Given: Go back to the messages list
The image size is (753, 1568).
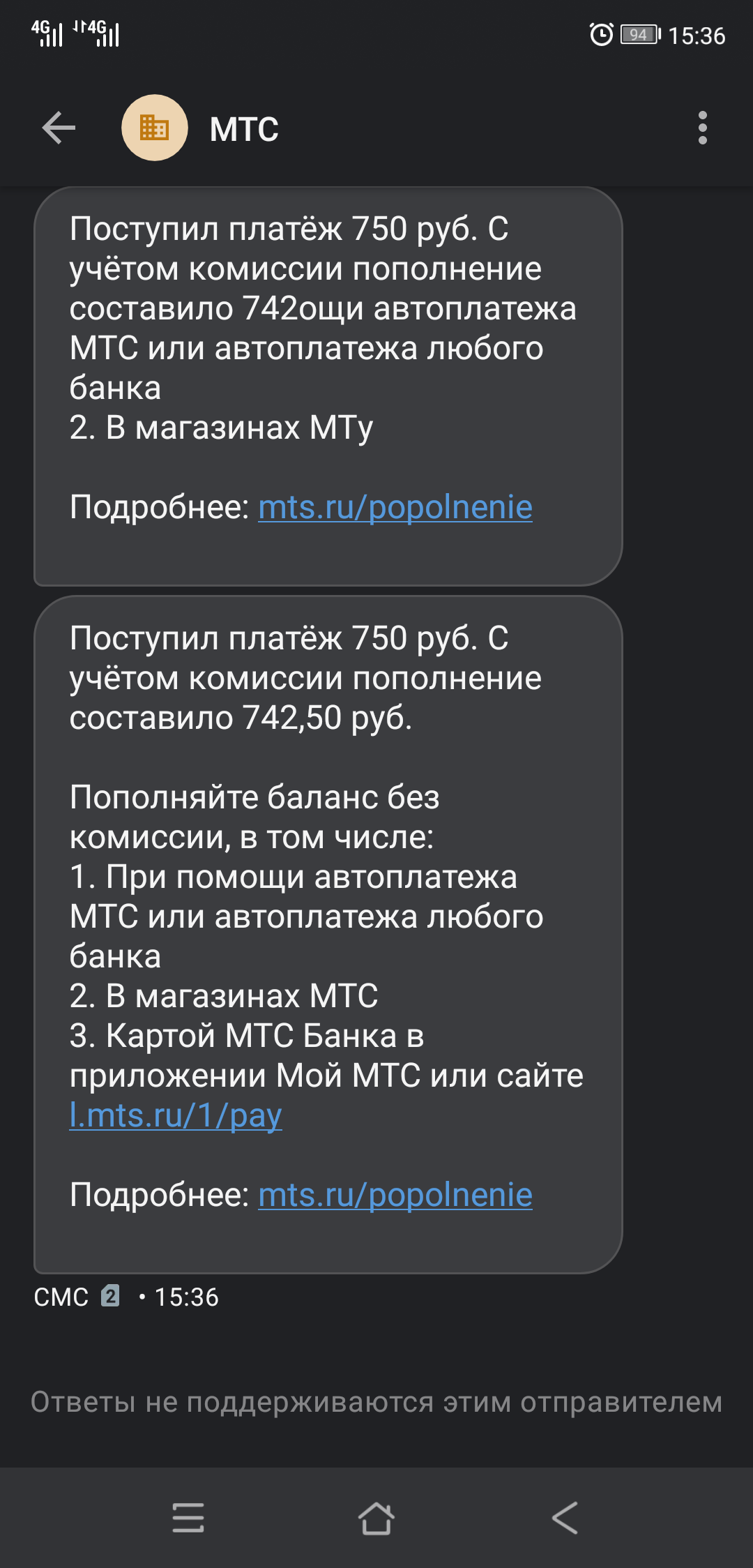Looking at the screenshot, I should click(x=59, y=128).
